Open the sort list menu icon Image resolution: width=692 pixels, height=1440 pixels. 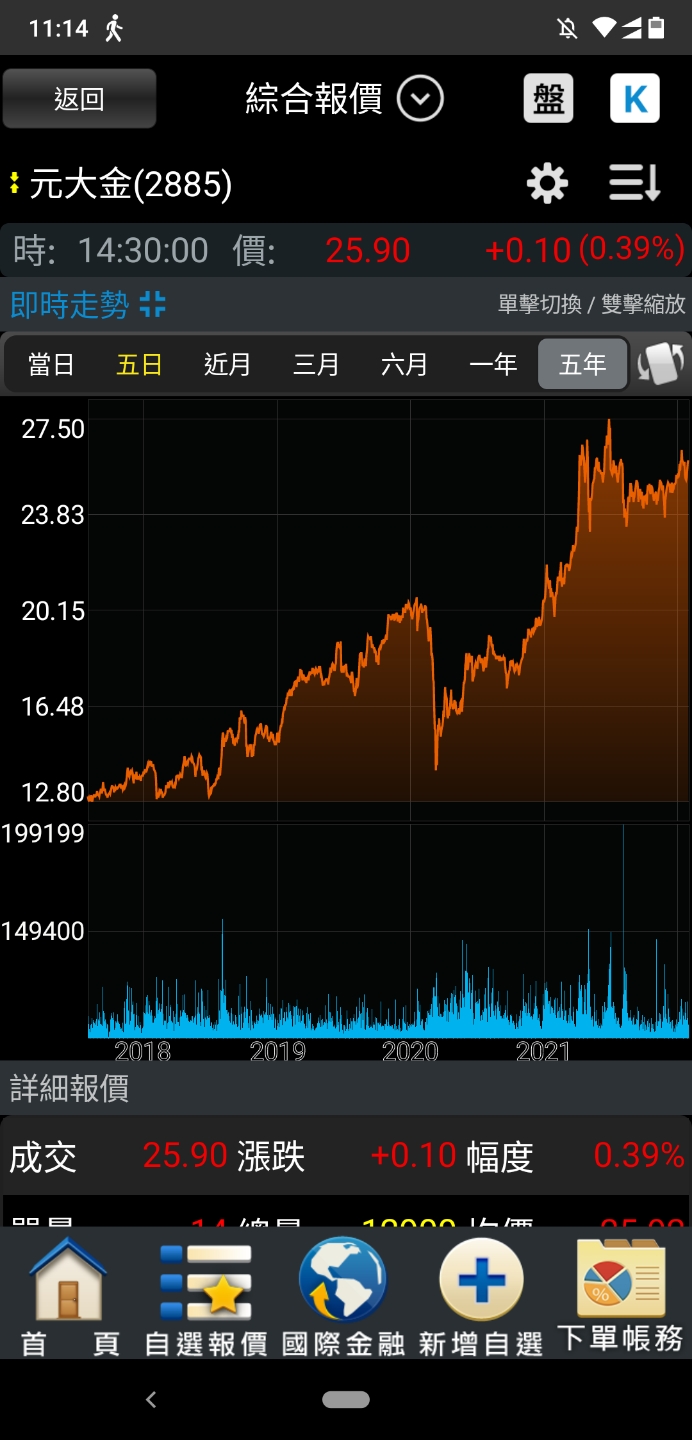(x=635, y=184)
